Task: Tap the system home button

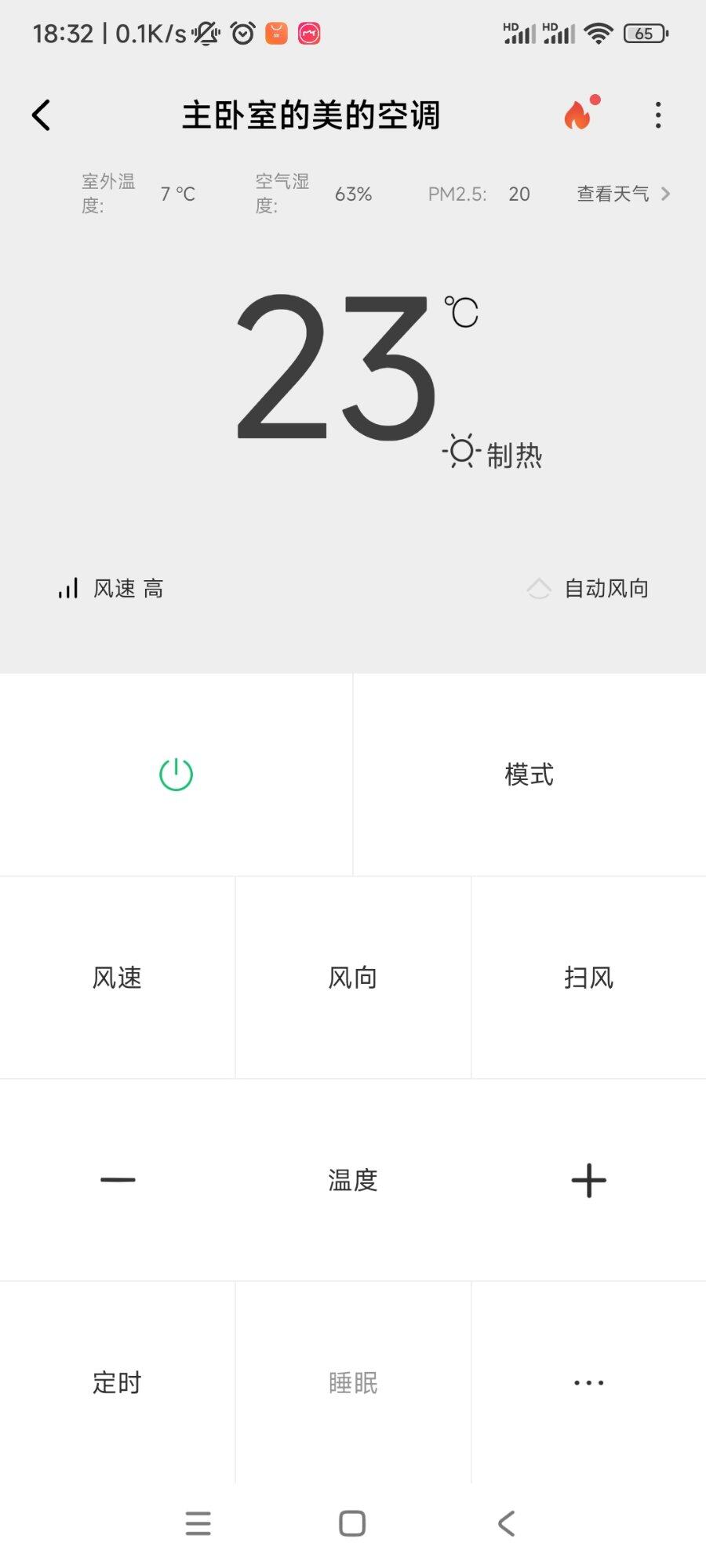Action: point(352,1523)
